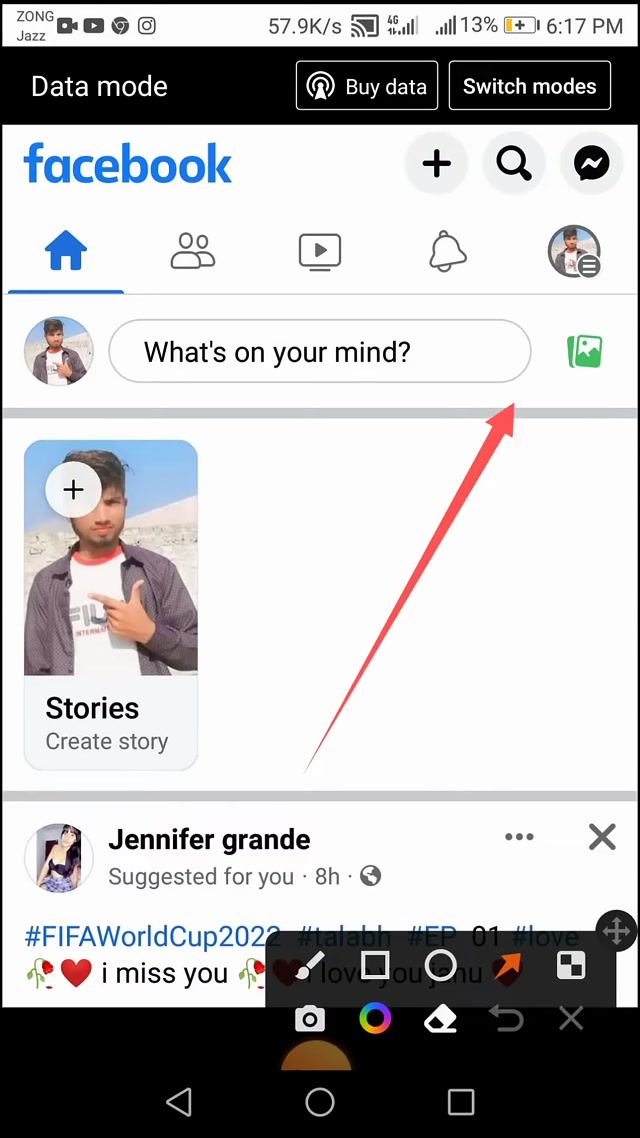Open the color wheel picker
Image resolution: width=640 pixels, height=1138 pixels.
pyautogui.click(x=375, y=1019)
